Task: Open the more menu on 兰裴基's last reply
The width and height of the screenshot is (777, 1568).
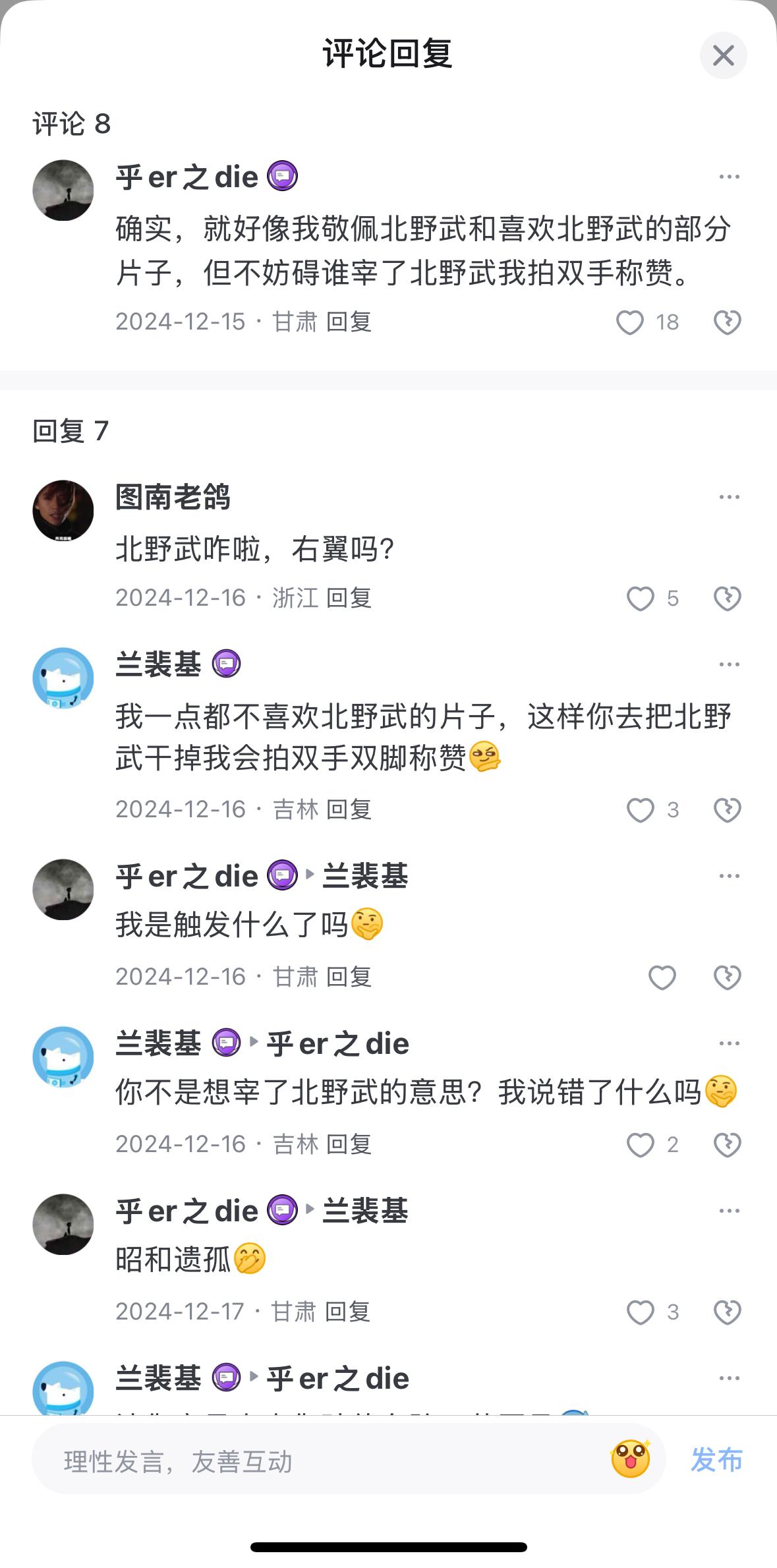Action: pyautogui.click(x=730, y=1379)
